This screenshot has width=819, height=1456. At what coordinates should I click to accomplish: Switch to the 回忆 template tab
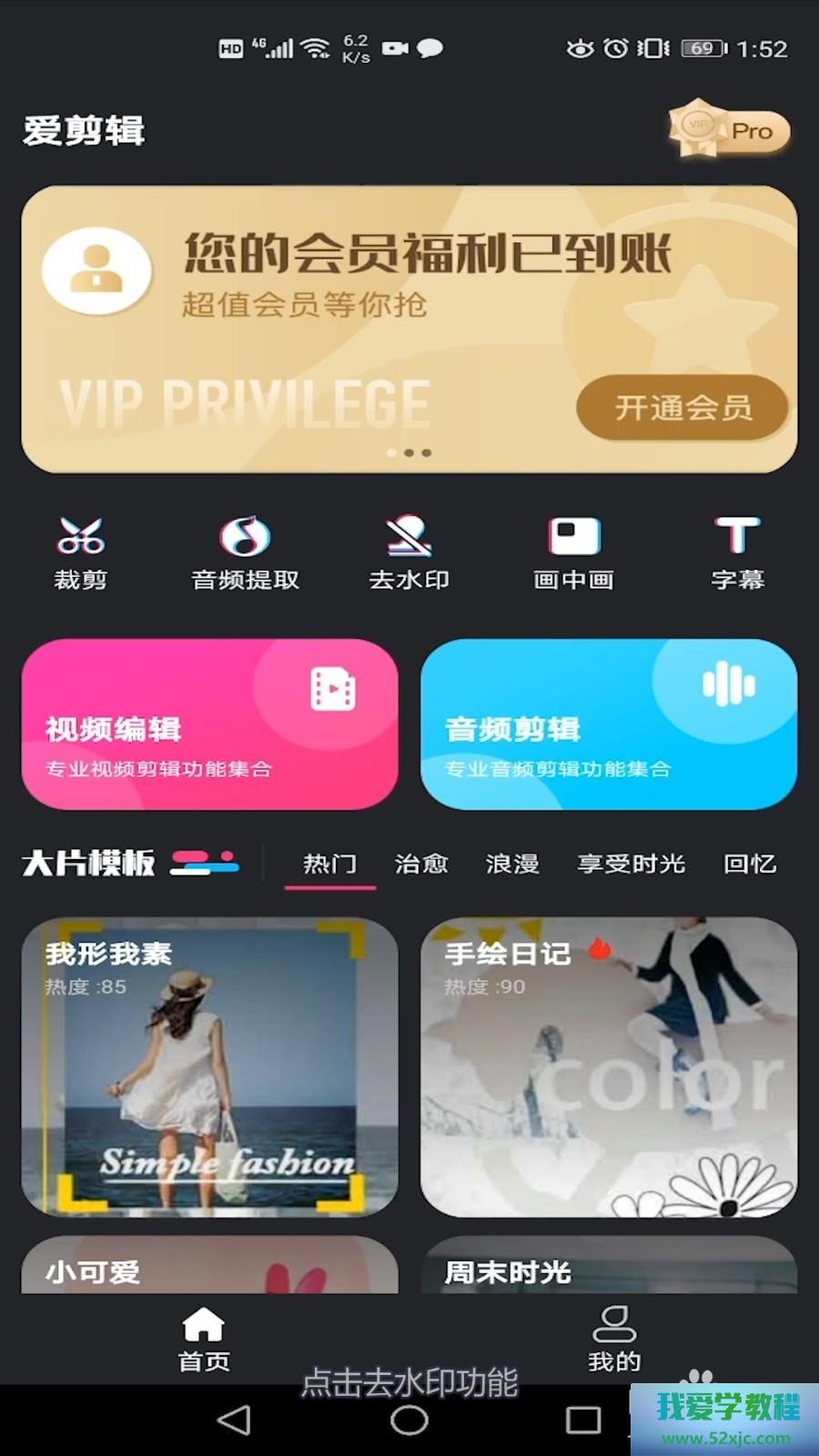(x=750, y=864)
